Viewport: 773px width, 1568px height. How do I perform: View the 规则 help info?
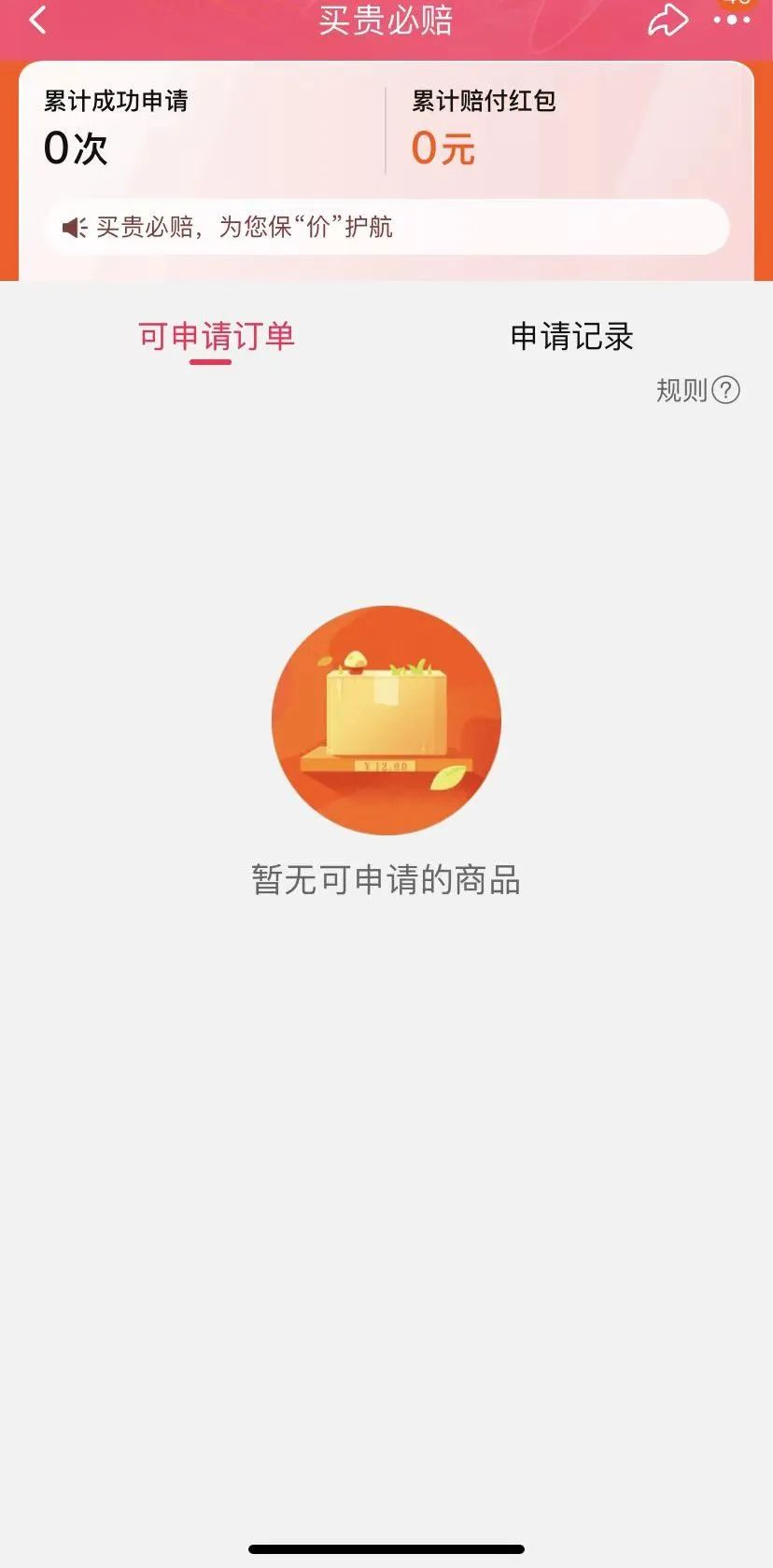coord(697,390)
